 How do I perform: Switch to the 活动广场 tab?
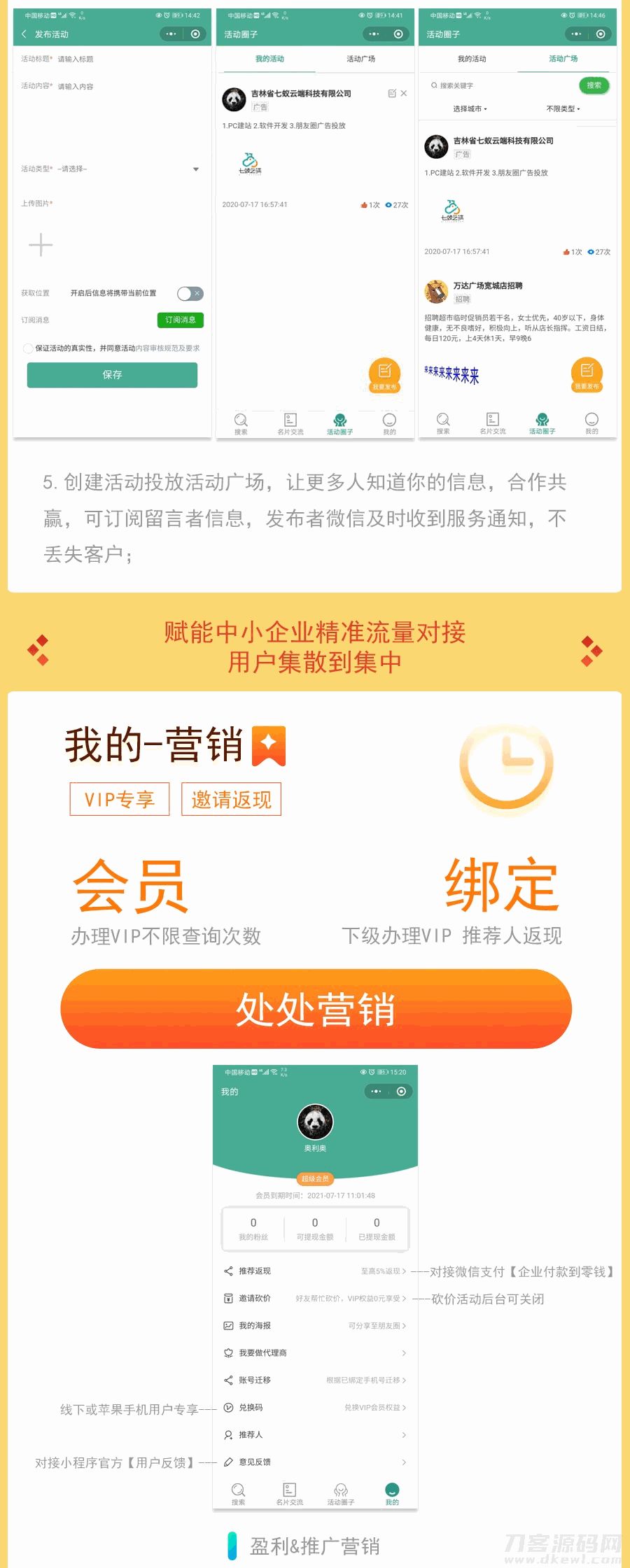click(362, 59)
